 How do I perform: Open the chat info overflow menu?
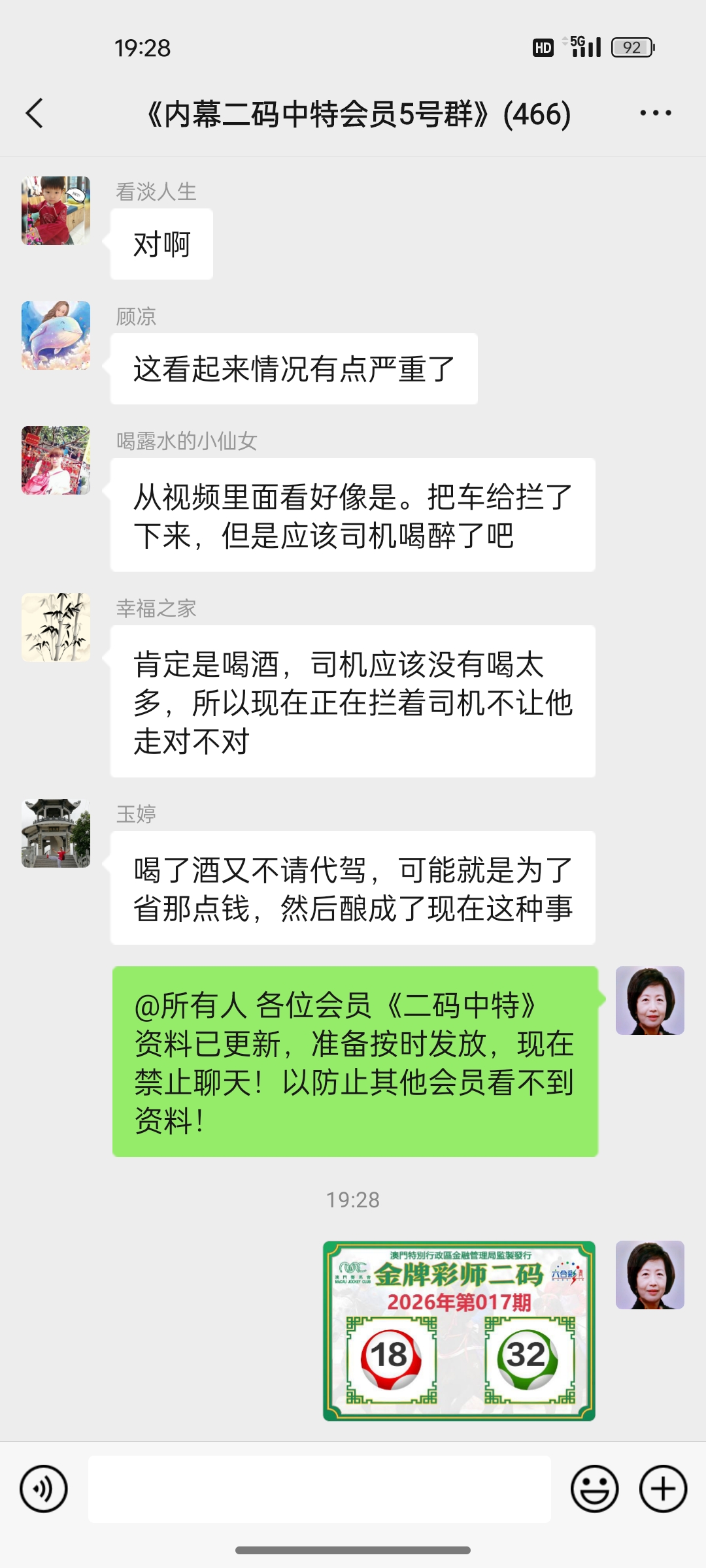(x=655, y=114)
